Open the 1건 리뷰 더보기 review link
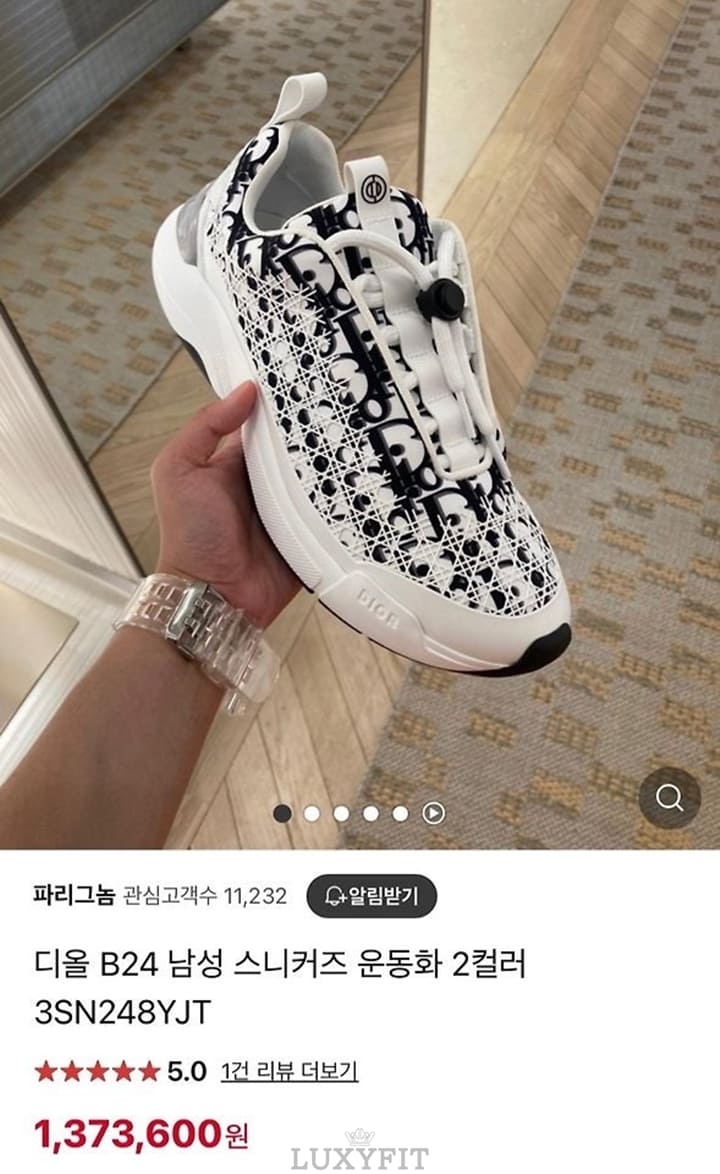Viewport: 720px width, 1174px height. point(289,1072)
